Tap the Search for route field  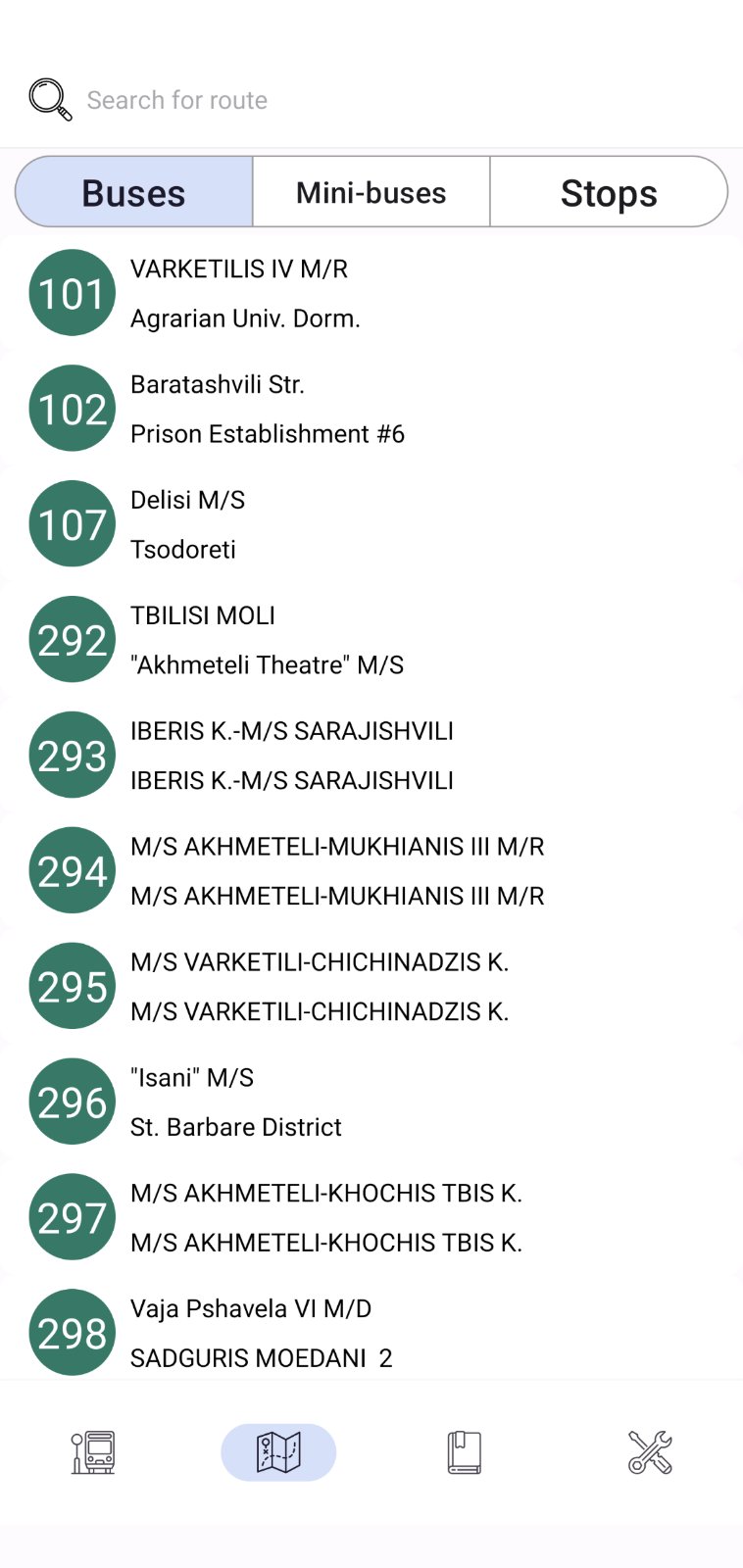(371, 100)
